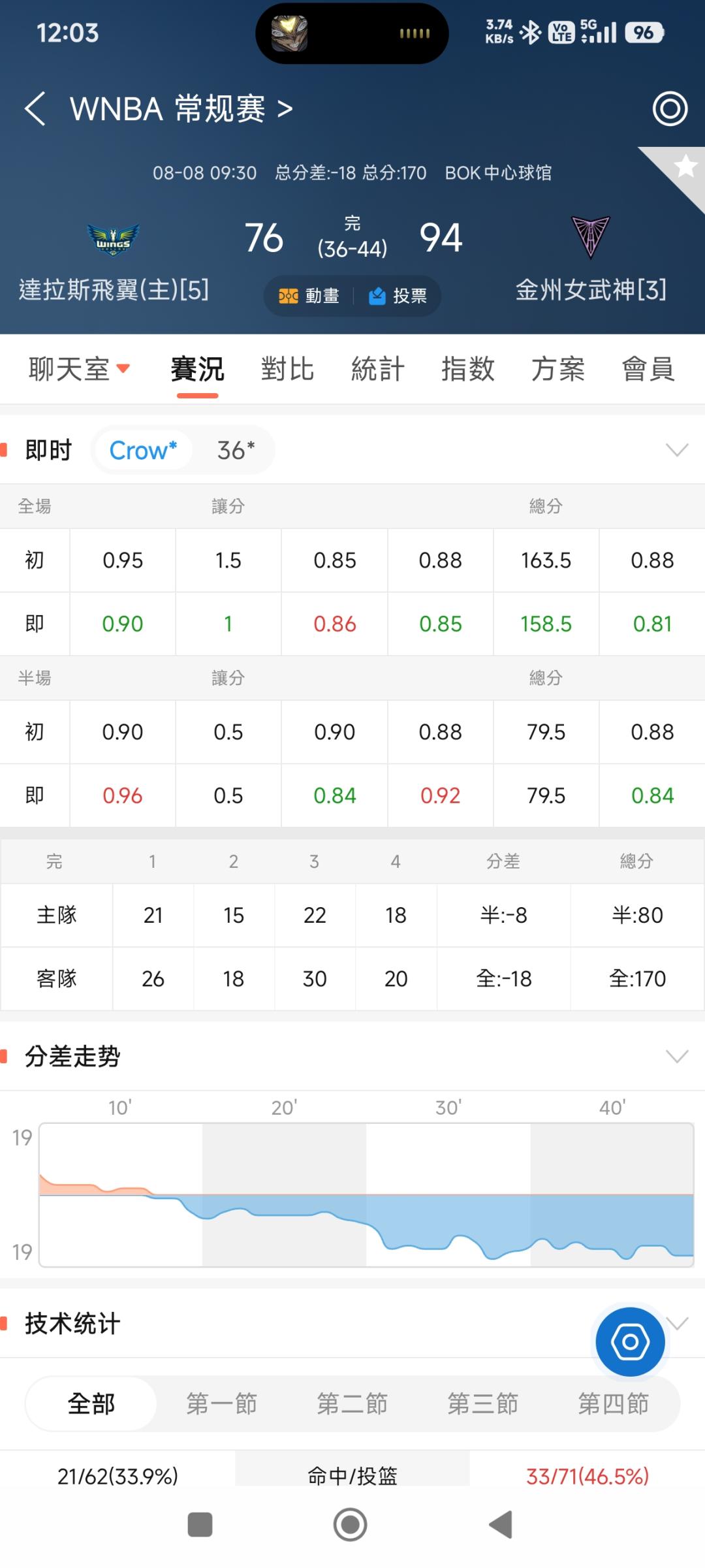This screenshot has width=705, height=1568.
Task: Open the 動畫 live animation
Action: (309, 296)
